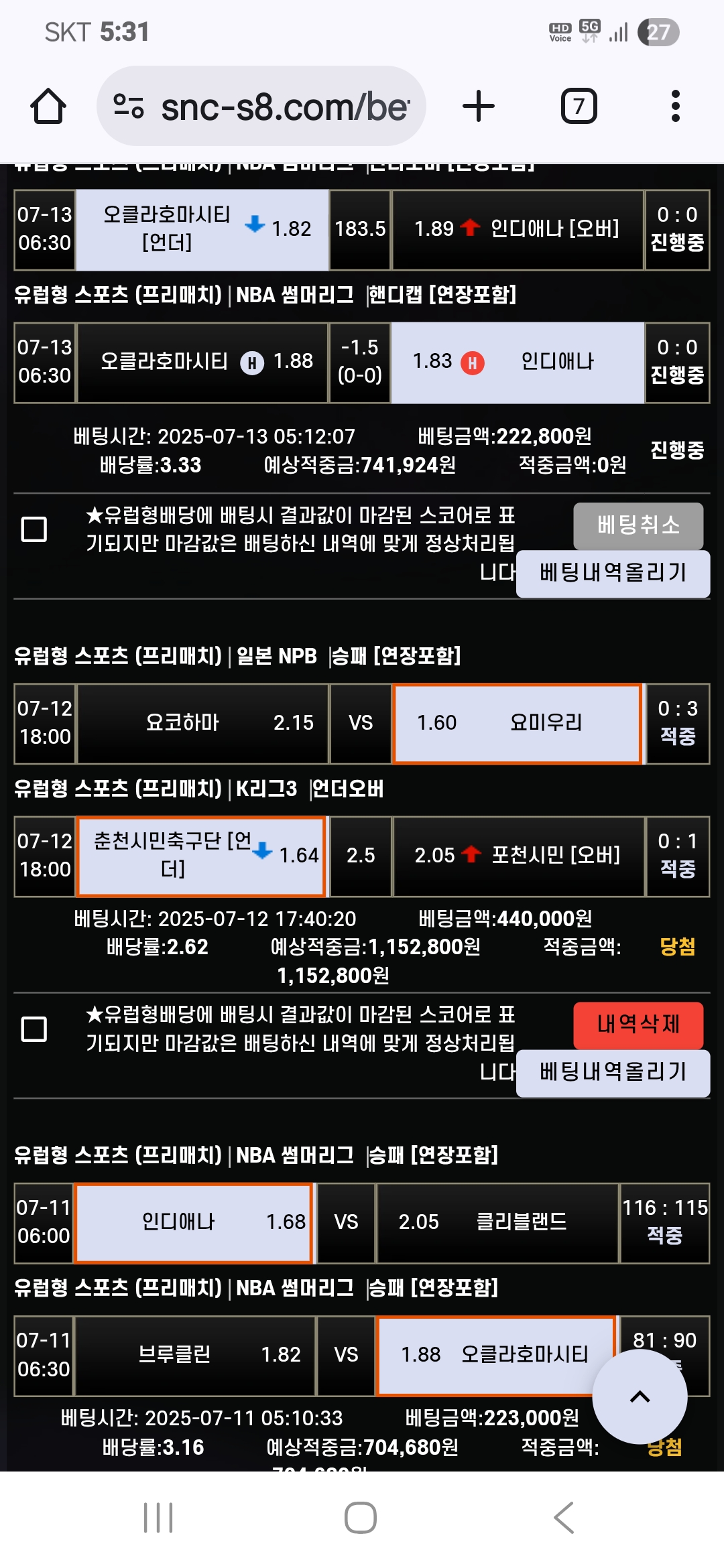Tap 베팅내역올리기 for the 222,800원 bet
Viewport: 724px width, 1568px height.
pos(613,574)
